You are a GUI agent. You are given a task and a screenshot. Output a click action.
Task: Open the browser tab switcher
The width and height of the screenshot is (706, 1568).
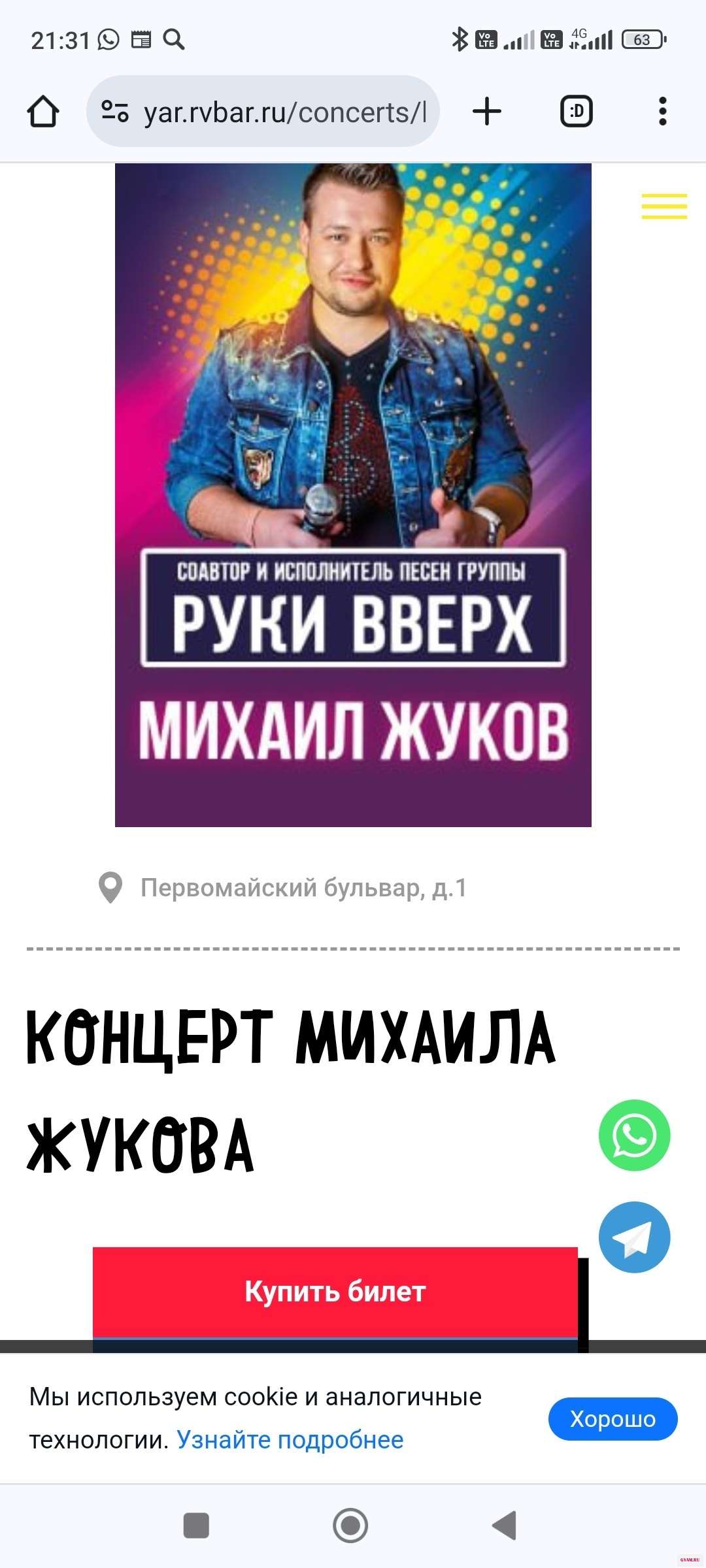tap(576, 112)
